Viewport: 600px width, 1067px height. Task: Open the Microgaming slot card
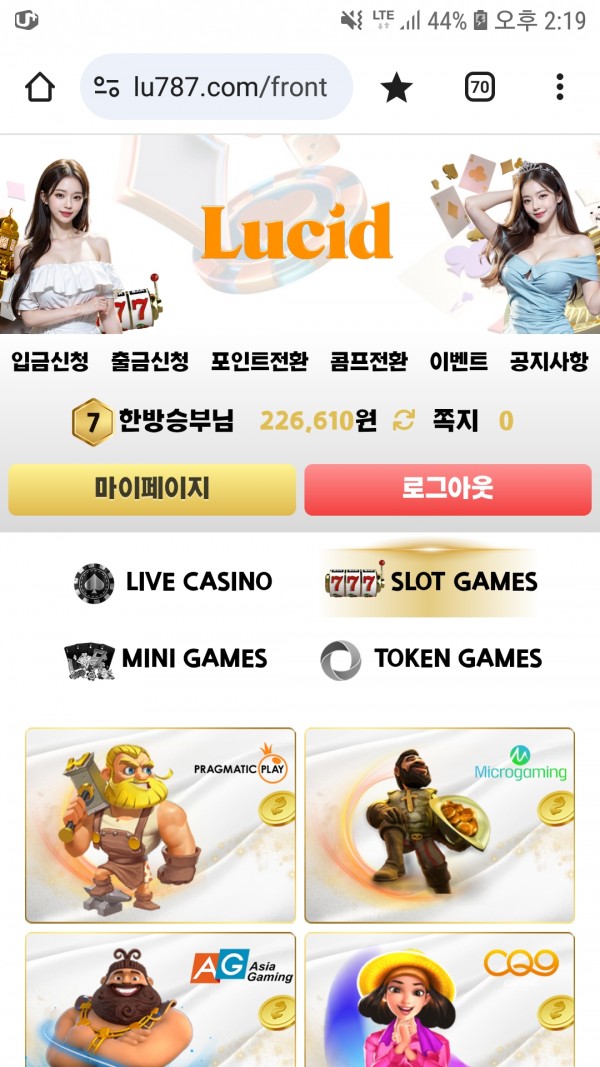point(440,825)
